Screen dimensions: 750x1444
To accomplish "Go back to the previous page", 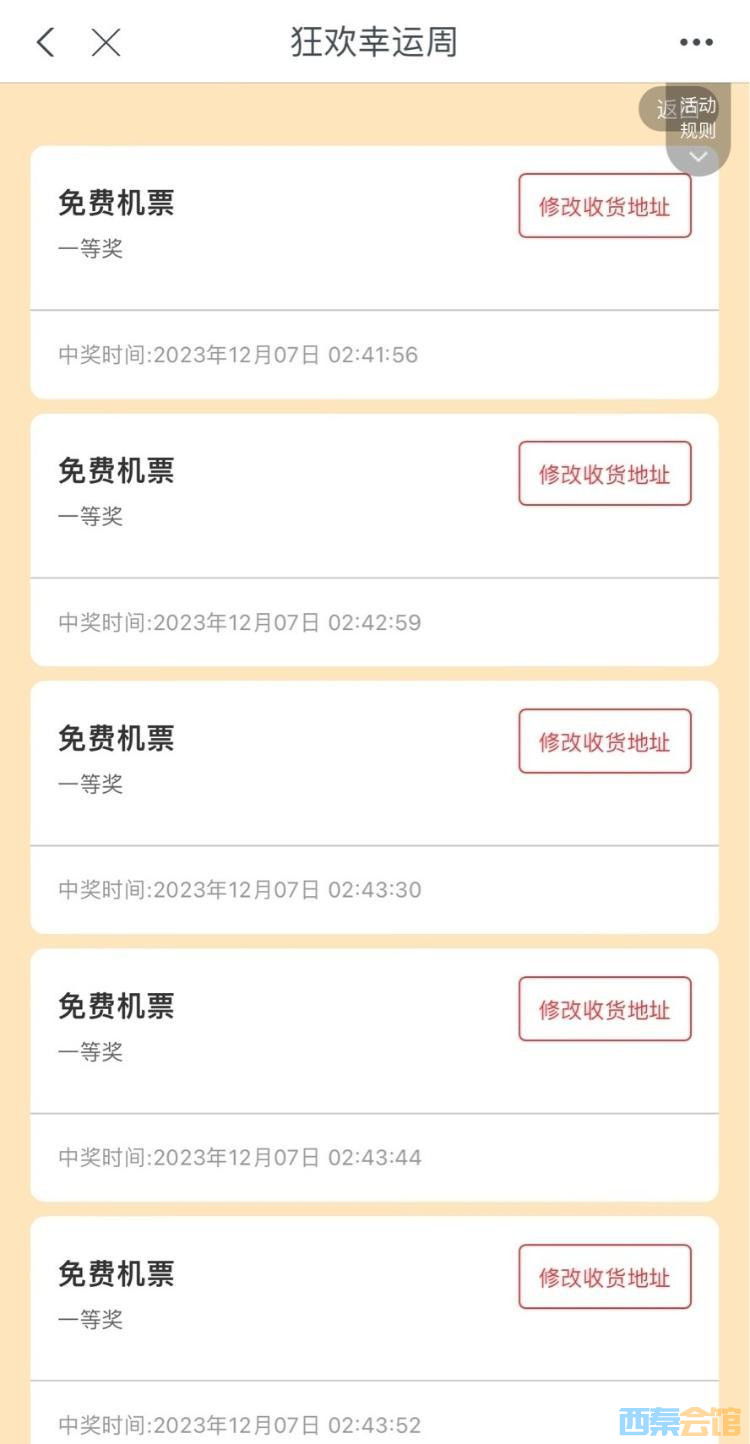I will point(46,42).
